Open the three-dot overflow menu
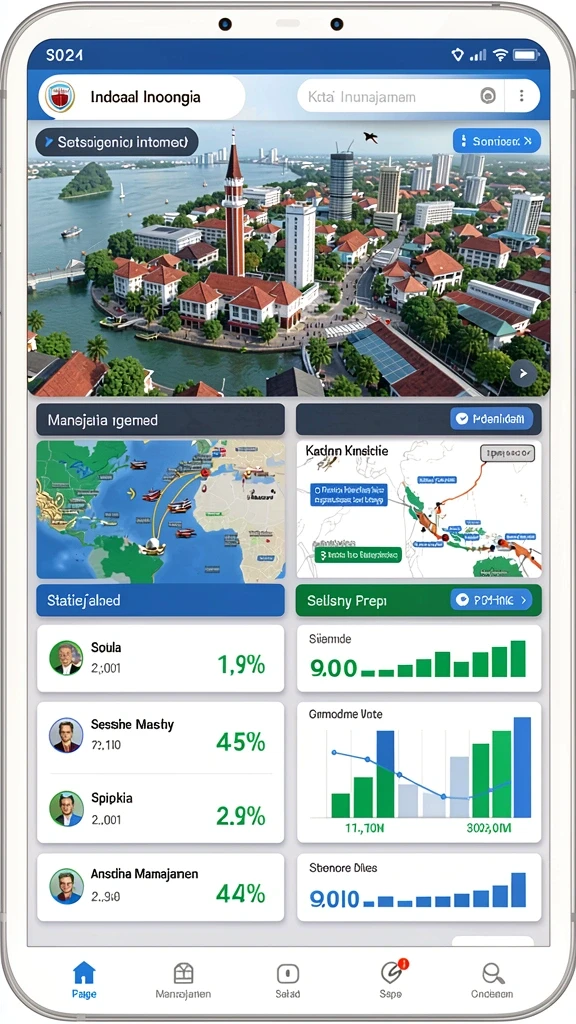The height and width of the screenshot is (1024, 576). (x=521, y=96)
